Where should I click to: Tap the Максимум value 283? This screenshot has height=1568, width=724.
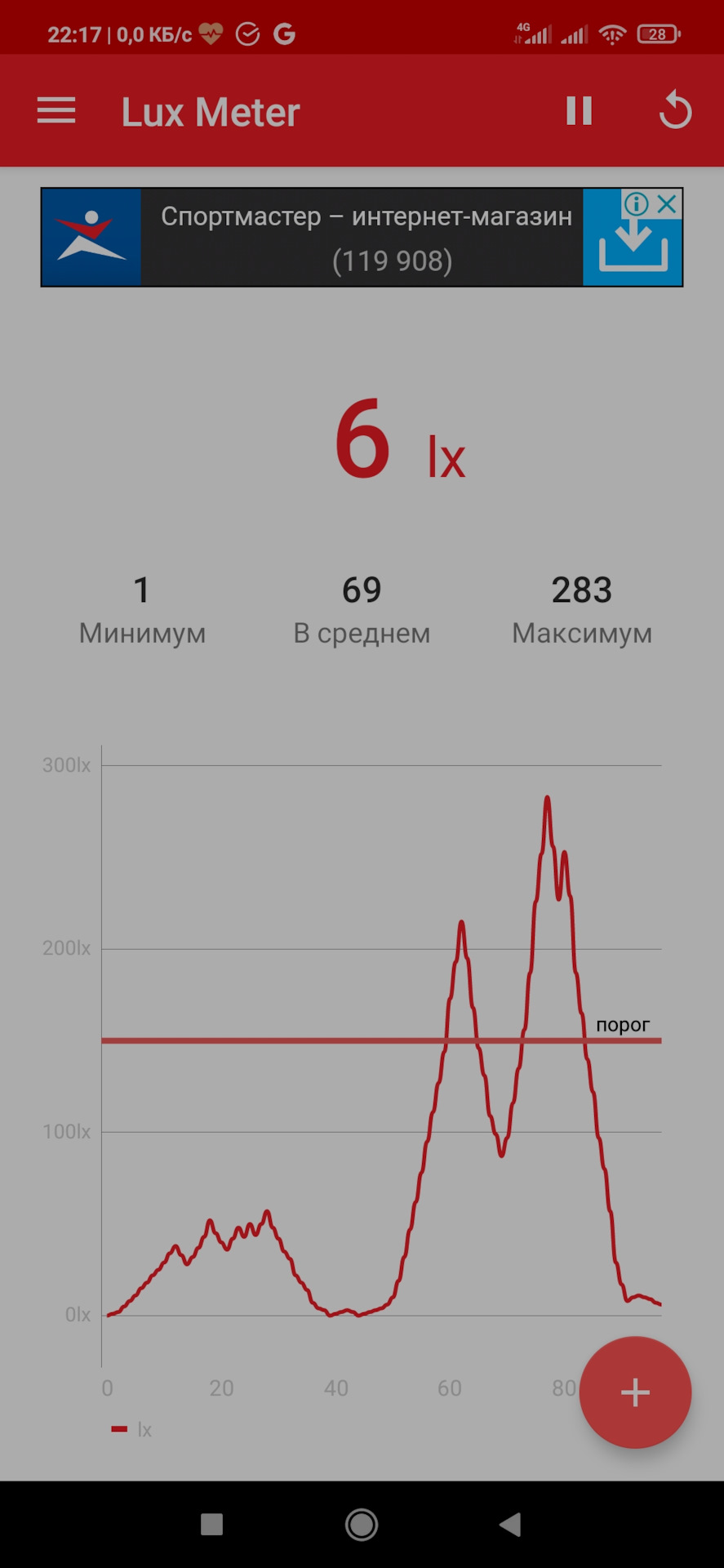coord(581,590)
